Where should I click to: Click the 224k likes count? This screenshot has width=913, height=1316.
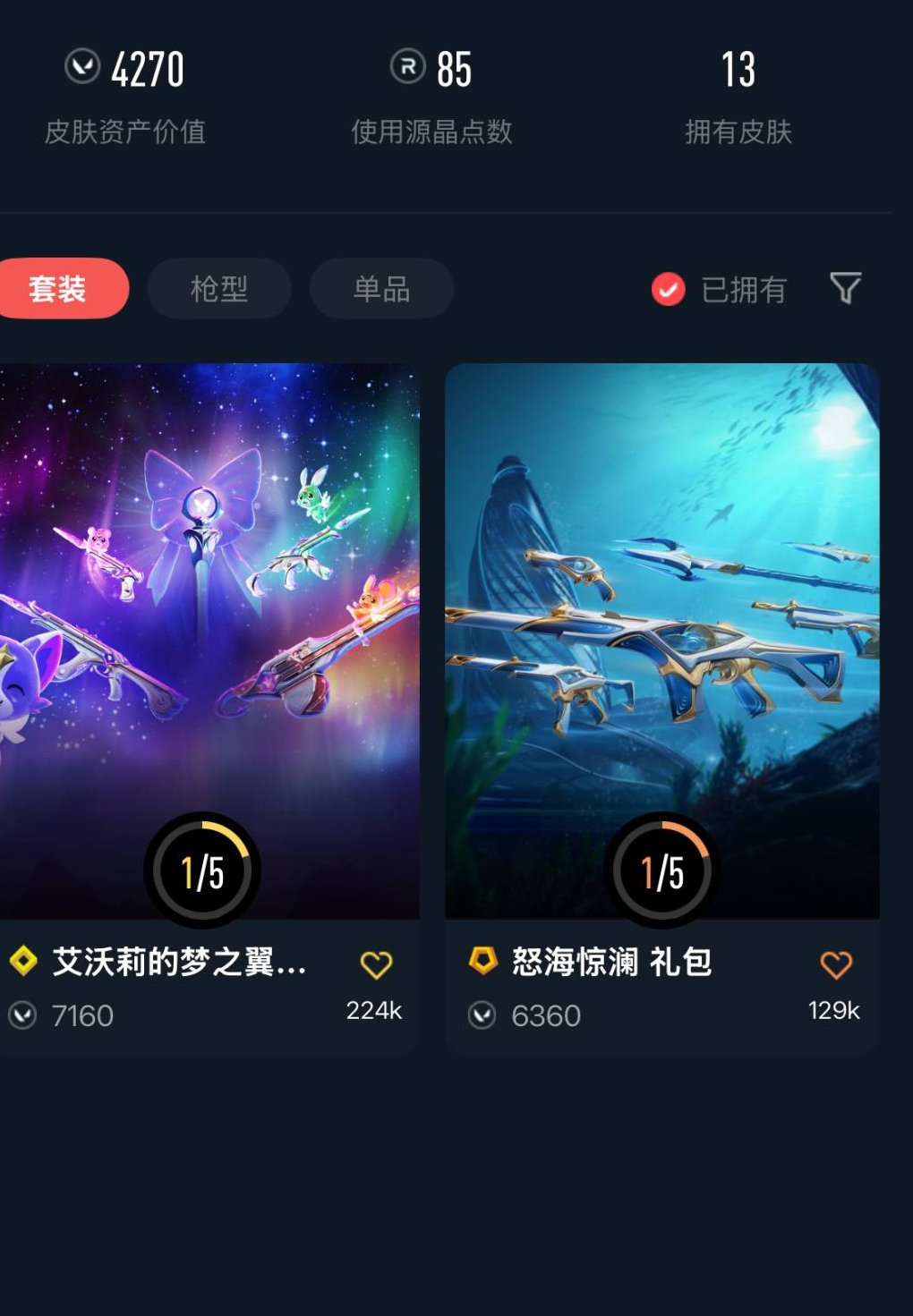click(x=374, y=1011)
